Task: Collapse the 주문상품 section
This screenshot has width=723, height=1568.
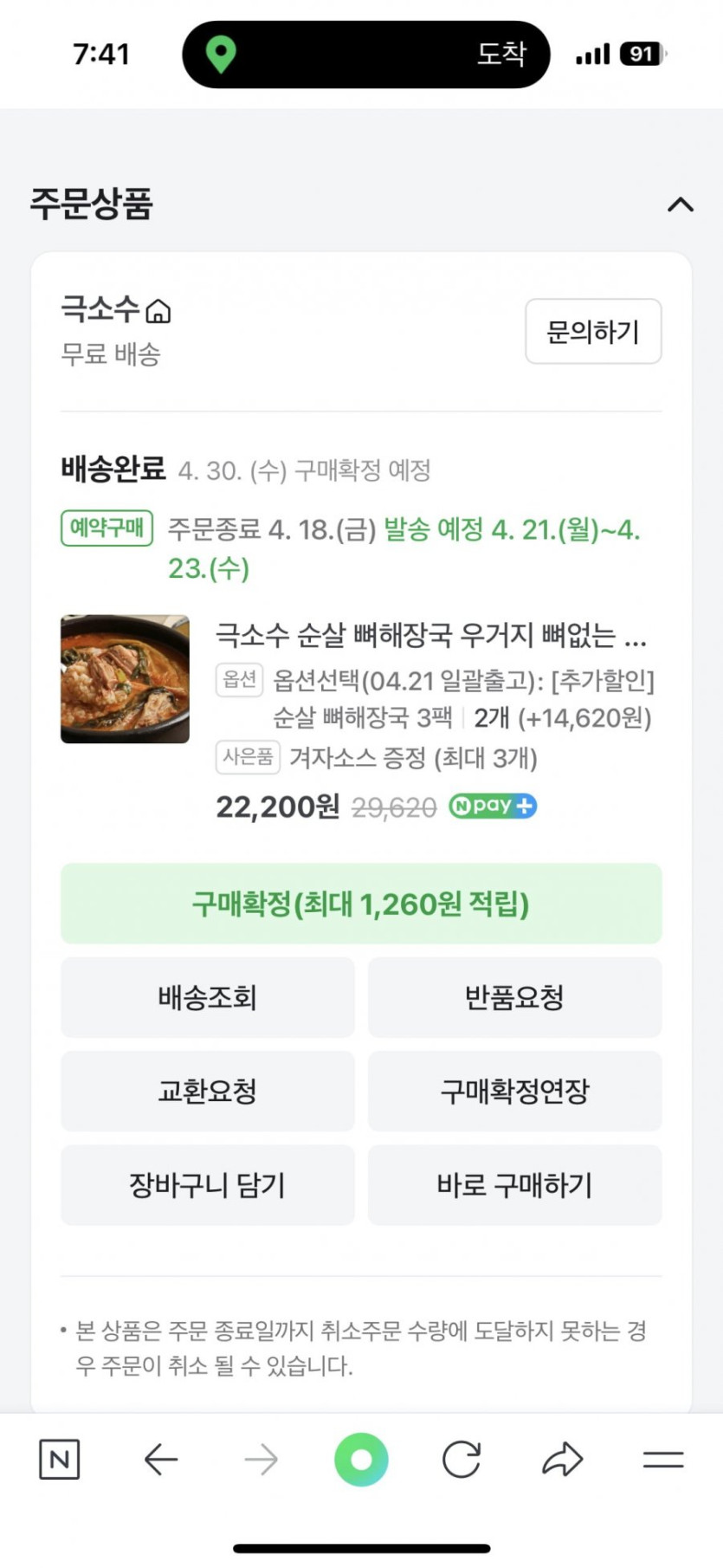Action: pyautogui.click(x=681, y=205)
